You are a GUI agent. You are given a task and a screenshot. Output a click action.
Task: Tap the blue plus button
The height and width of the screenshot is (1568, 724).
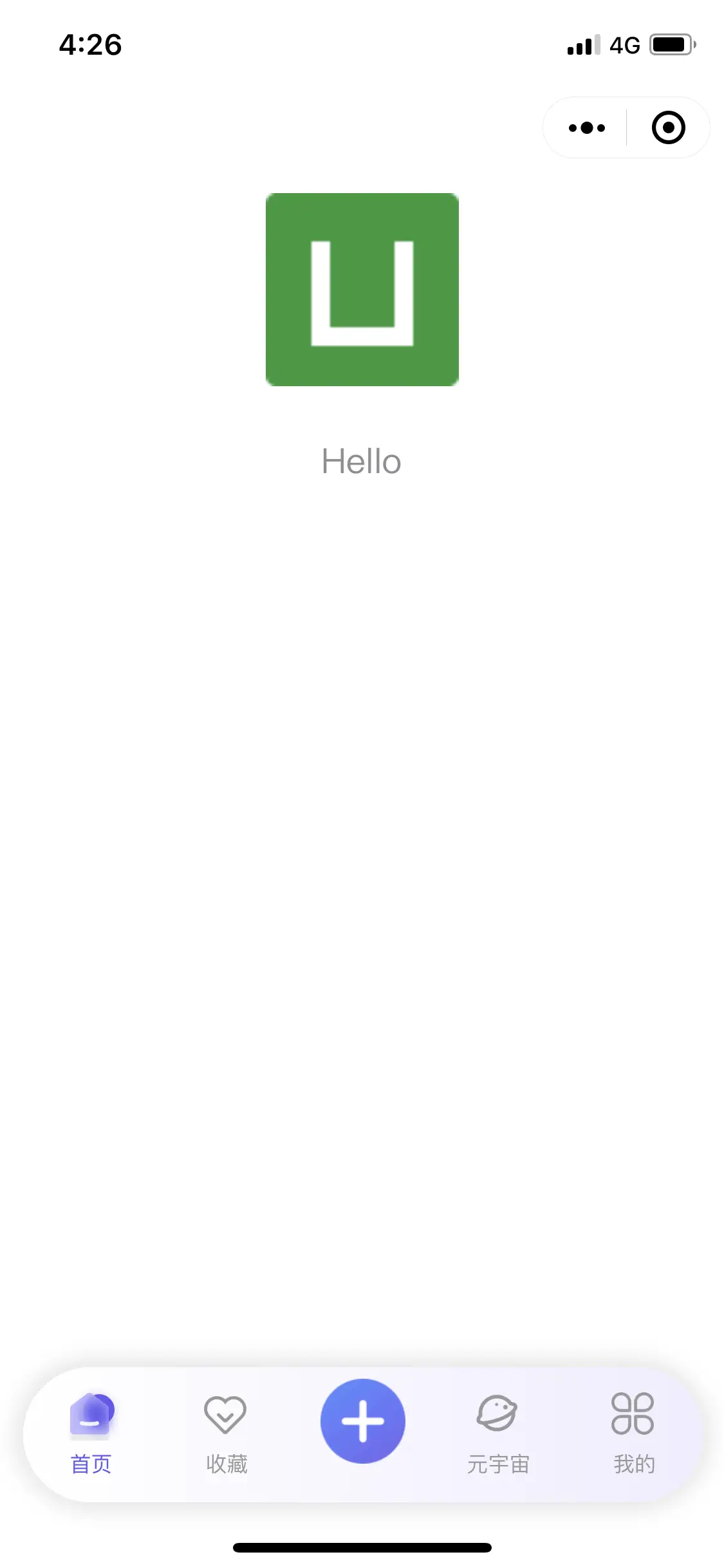pyautogui.click(x=362, y=1421)
